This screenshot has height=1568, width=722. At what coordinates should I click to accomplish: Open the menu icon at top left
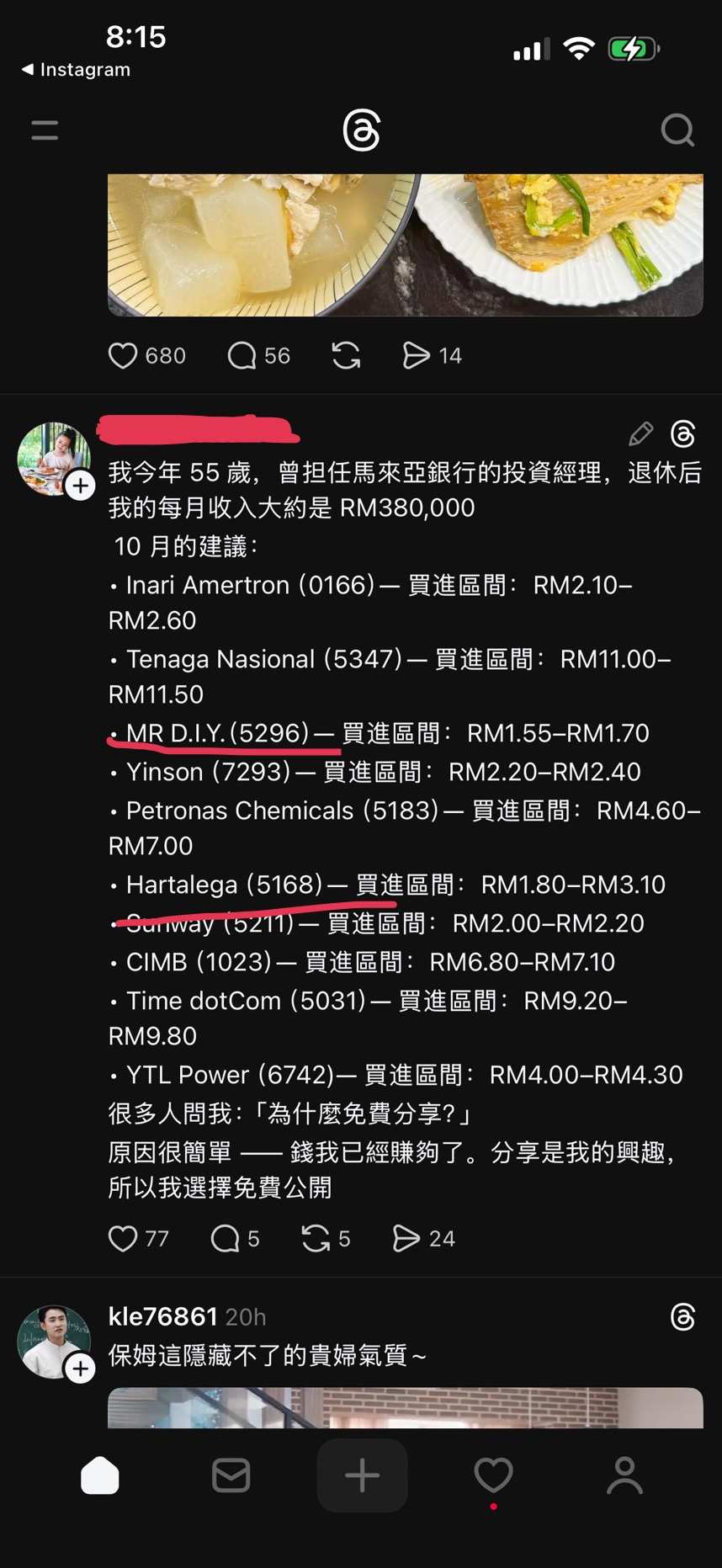[x=45, y=130]
